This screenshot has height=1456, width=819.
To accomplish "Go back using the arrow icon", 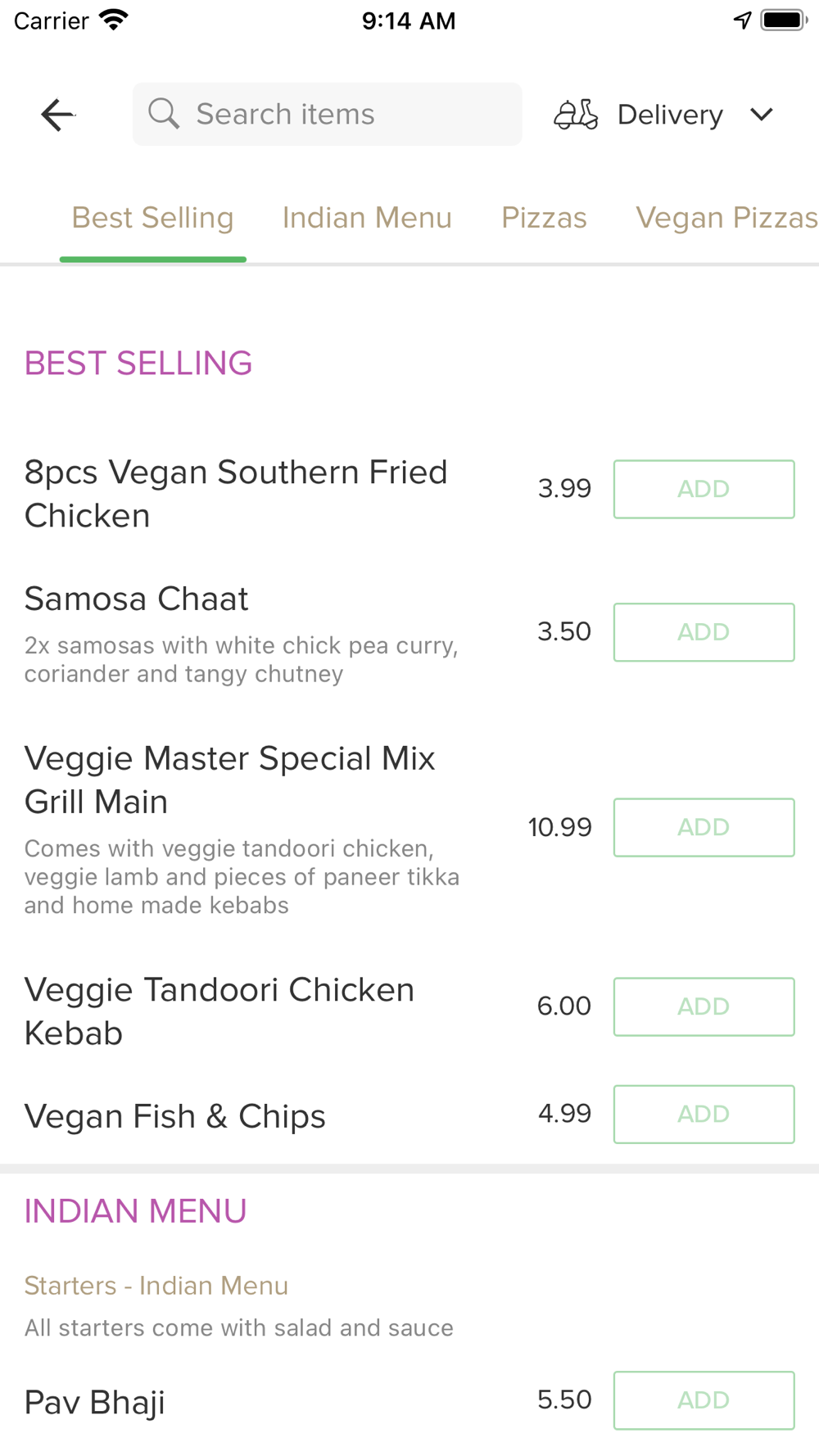I will [x=57, y=115].
